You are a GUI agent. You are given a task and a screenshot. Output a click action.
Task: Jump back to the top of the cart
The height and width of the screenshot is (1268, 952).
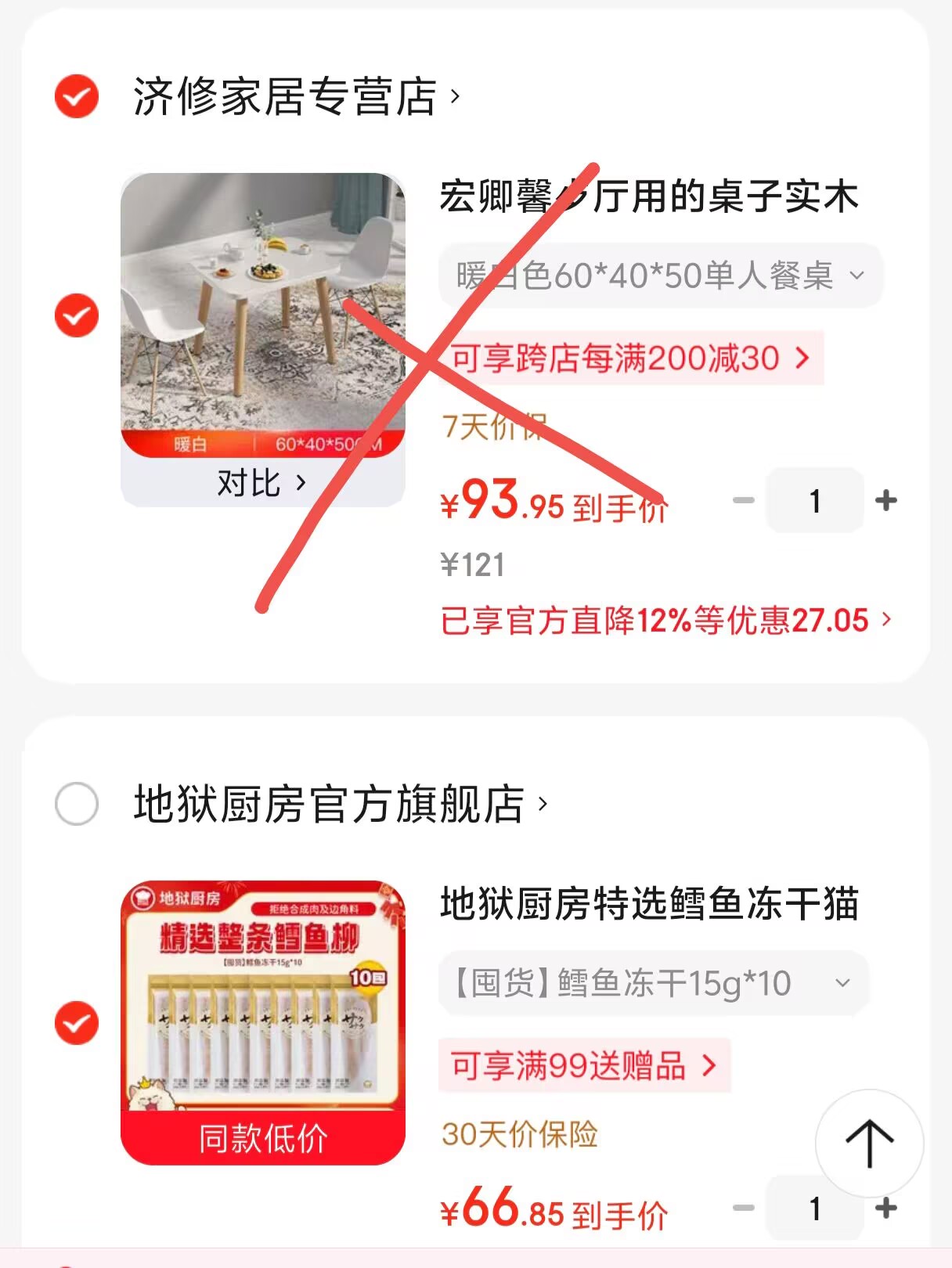(869, 1143)
